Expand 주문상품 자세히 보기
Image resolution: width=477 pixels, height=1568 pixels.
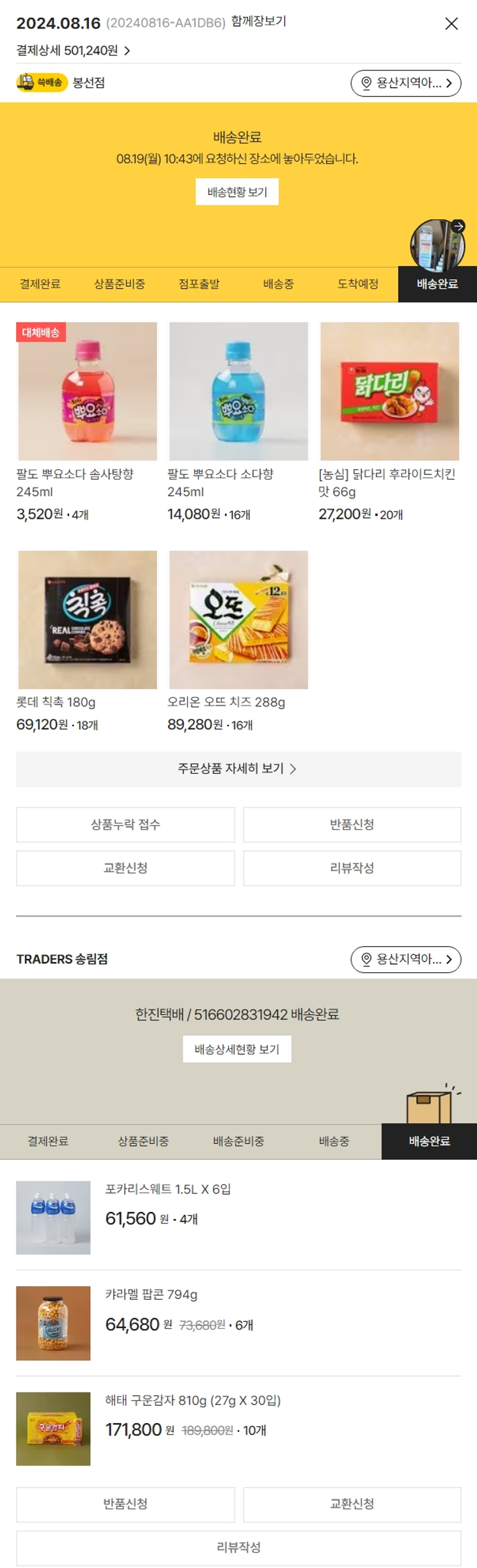click(x=238, y=769)
